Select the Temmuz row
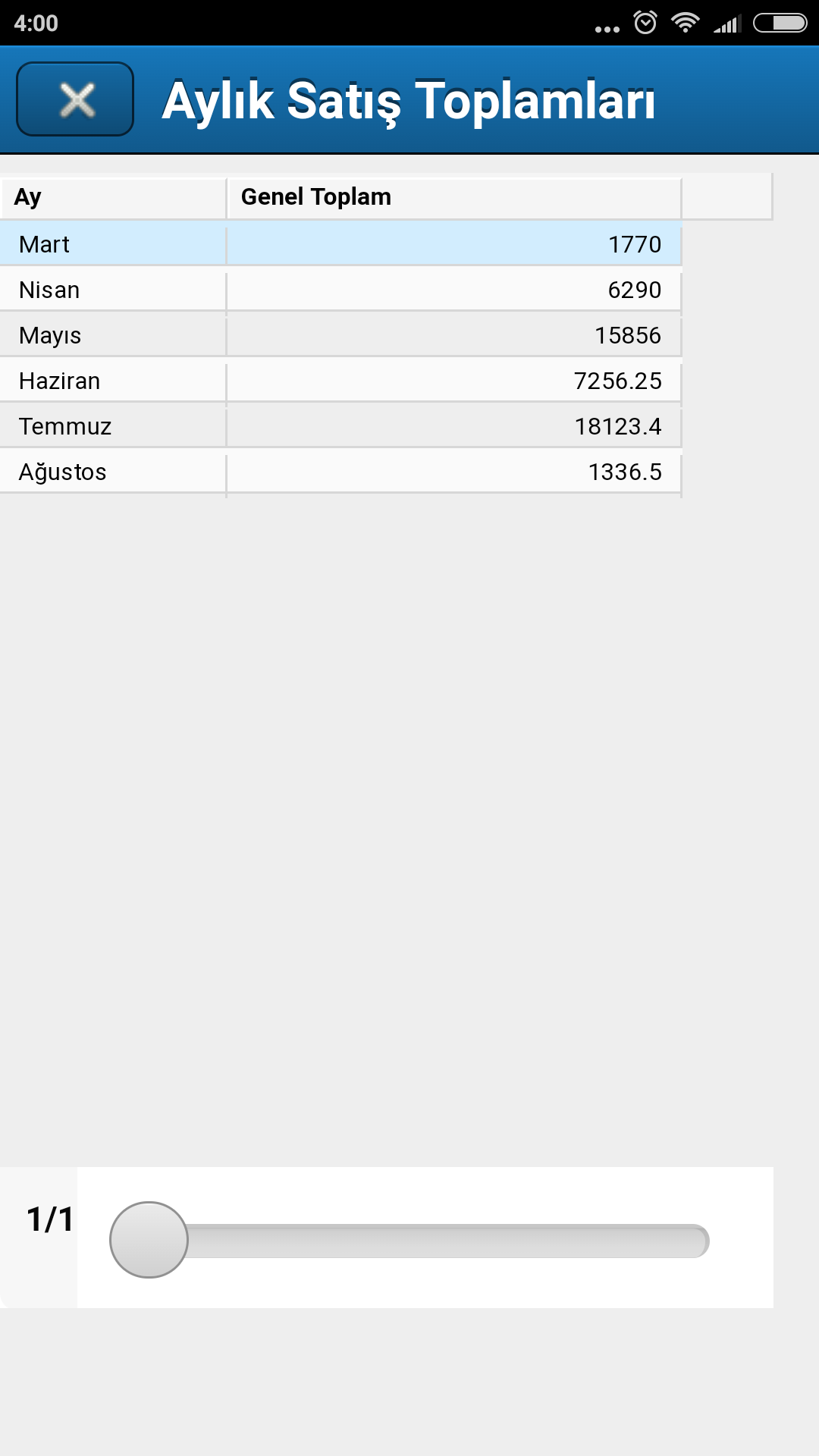This screenshot has height=1456, width=819. point(340,426)
